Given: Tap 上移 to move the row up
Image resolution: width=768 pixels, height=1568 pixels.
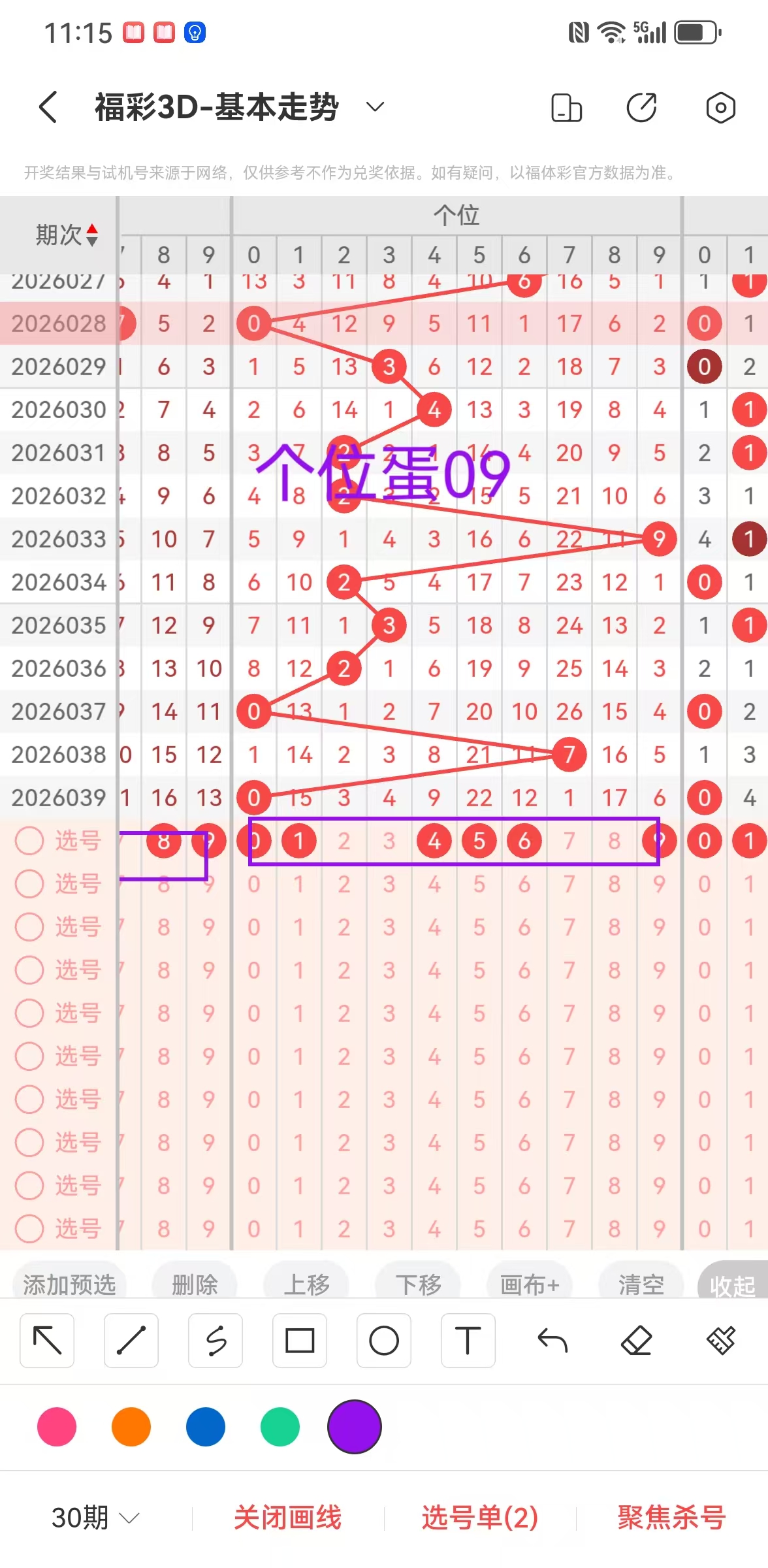Looking at the screenshot, I should (x=306, y=1284).
